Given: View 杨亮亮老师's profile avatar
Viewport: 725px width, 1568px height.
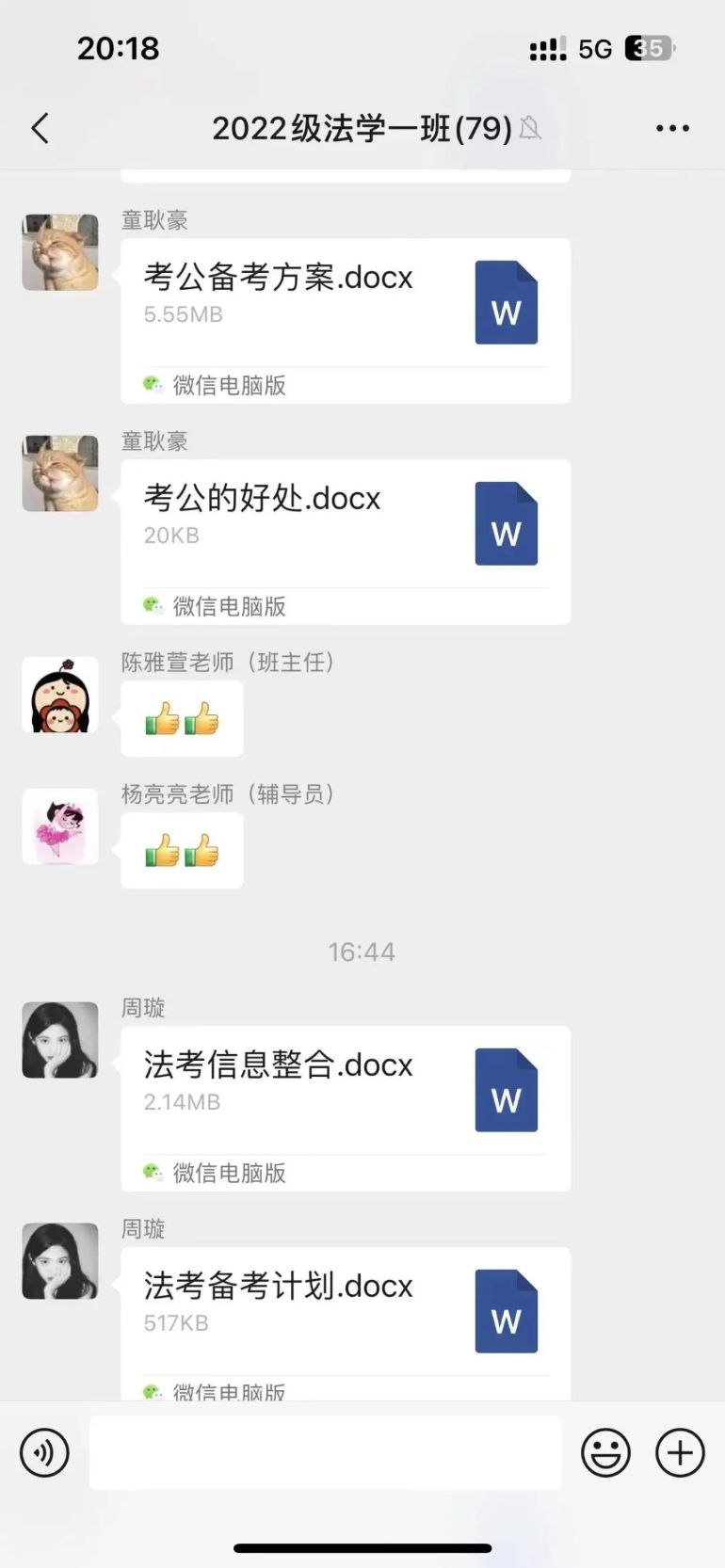Looking at the screenshot, I should [x=60, y=826].
